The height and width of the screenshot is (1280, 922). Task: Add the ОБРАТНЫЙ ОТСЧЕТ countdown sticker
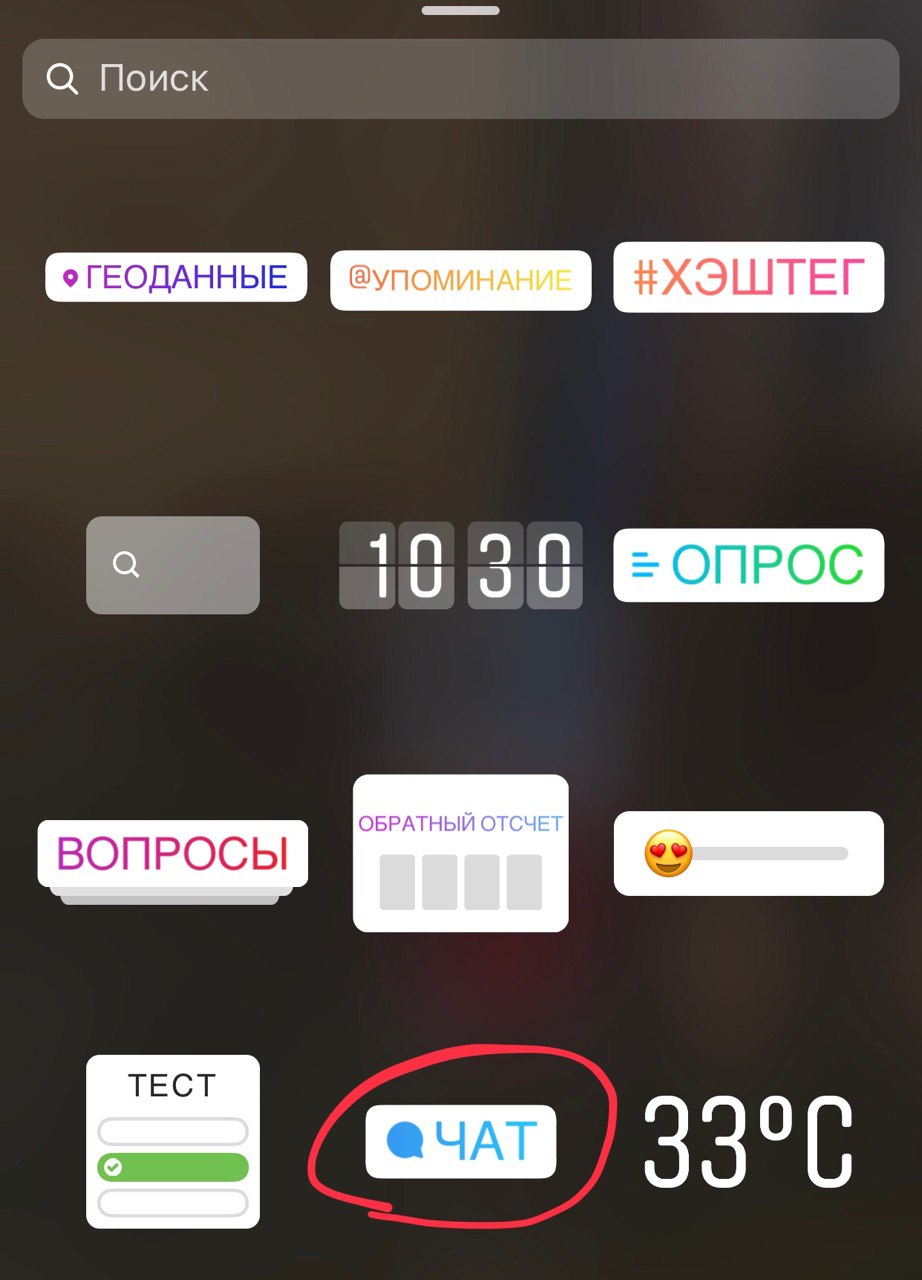pos(460,853)
